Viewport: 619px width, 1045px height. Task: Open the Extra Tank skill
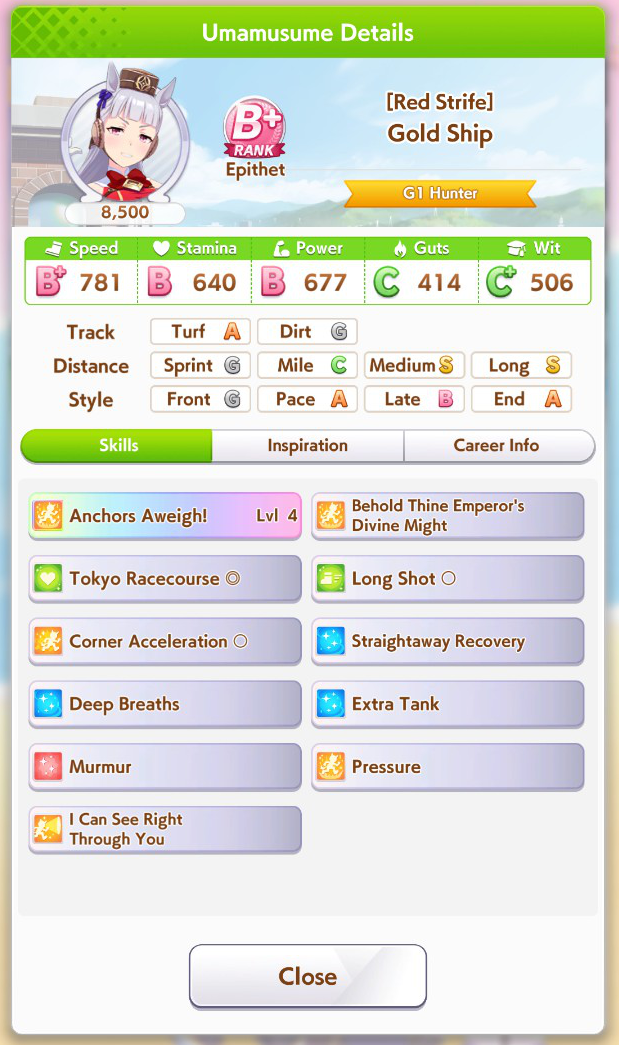[447, 704]
